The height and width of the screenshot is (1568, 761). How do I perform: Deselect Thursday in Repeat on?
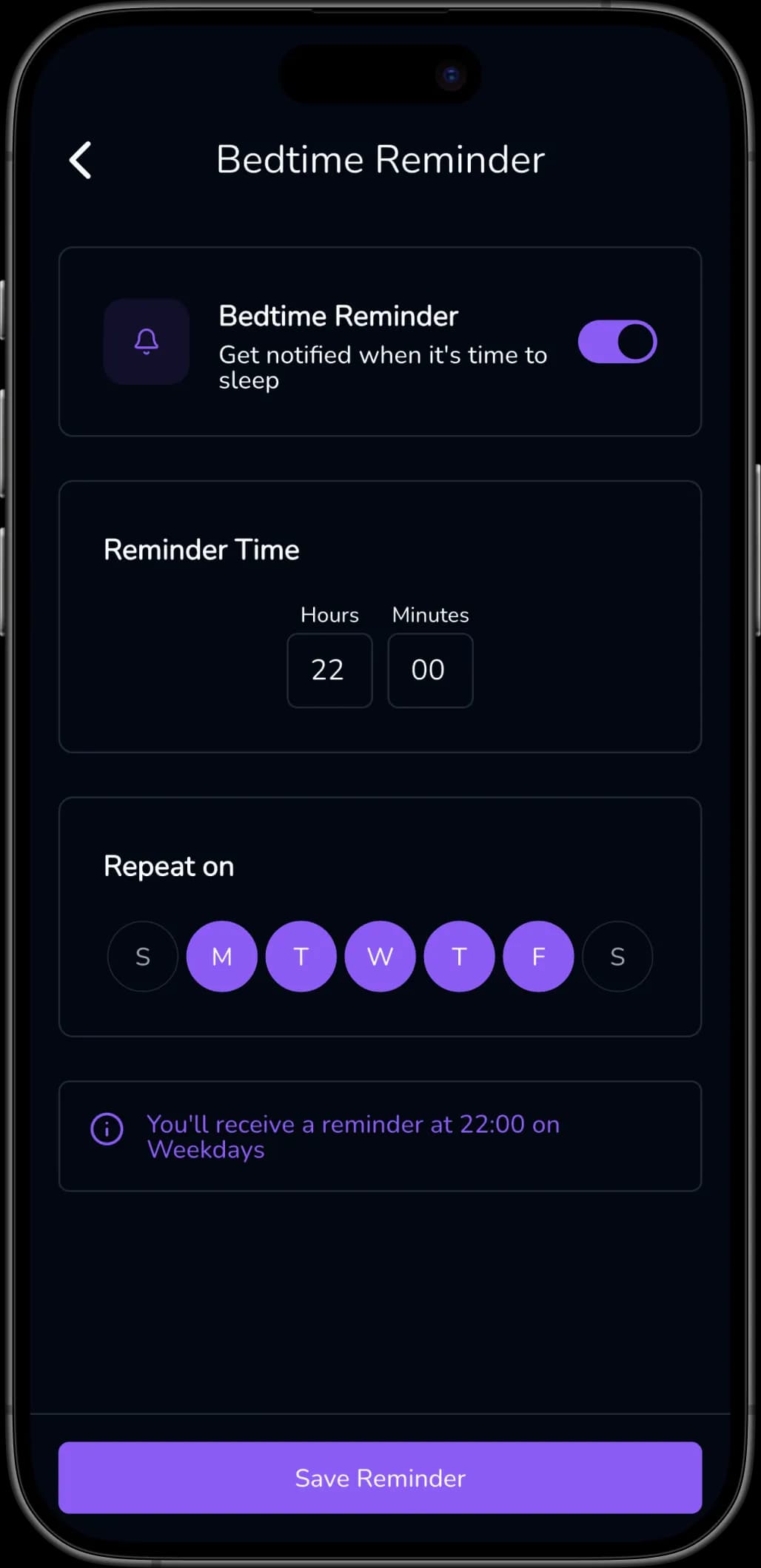(x=459, y=956)
